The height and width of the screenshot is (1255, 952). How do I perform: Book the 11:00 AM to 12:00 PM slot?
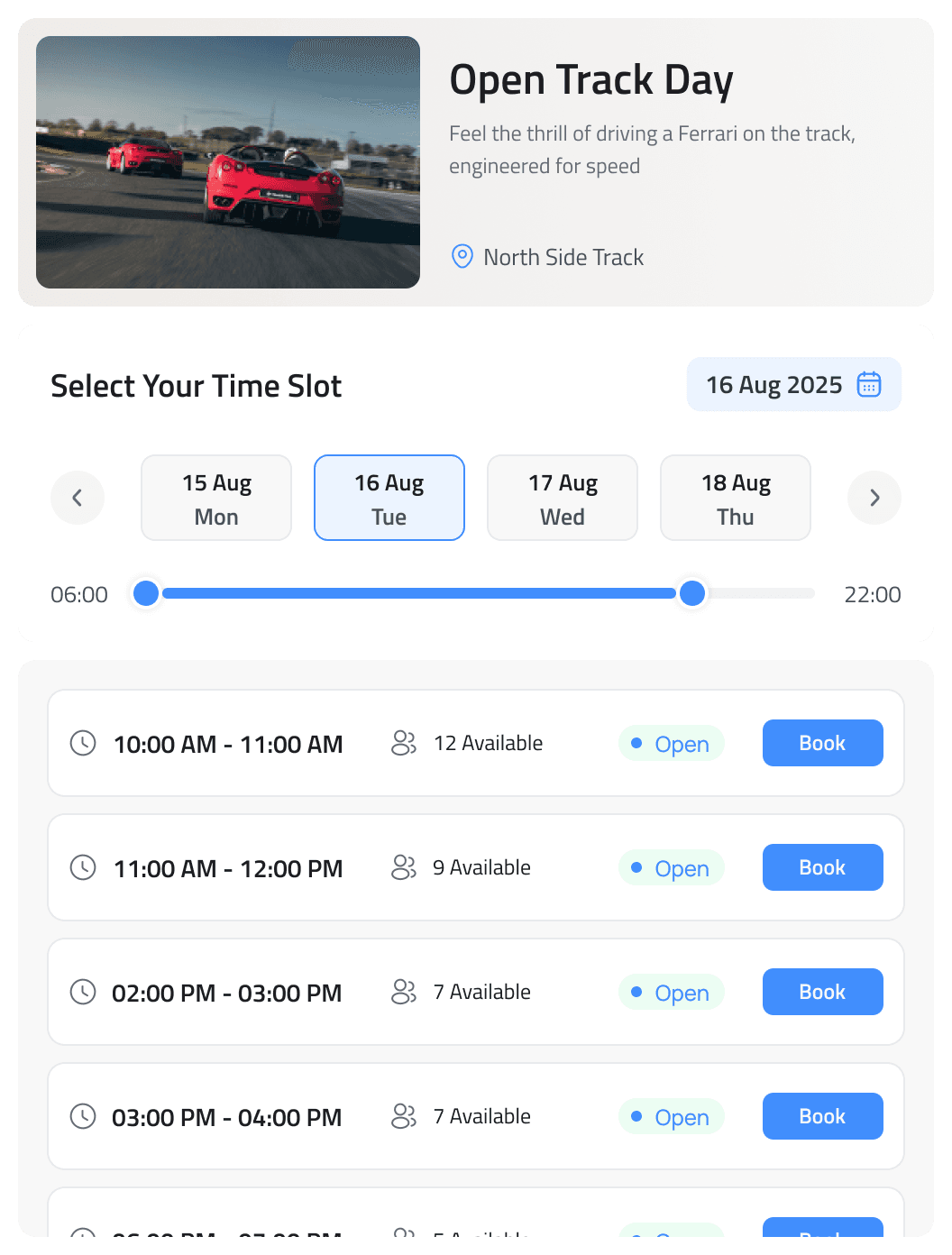(x=822, y=867)
